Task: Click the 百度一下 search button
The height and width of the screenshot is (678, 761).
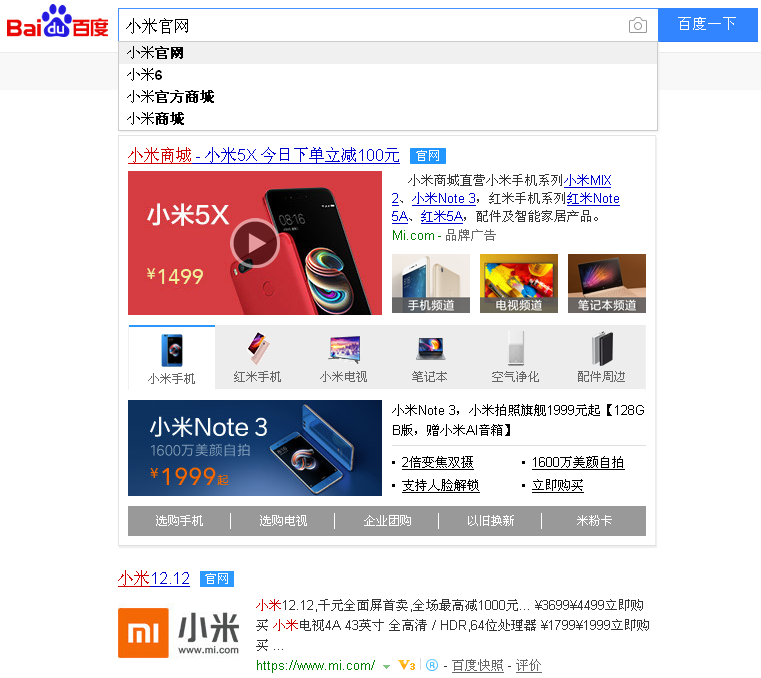Action: click(706, 24)
